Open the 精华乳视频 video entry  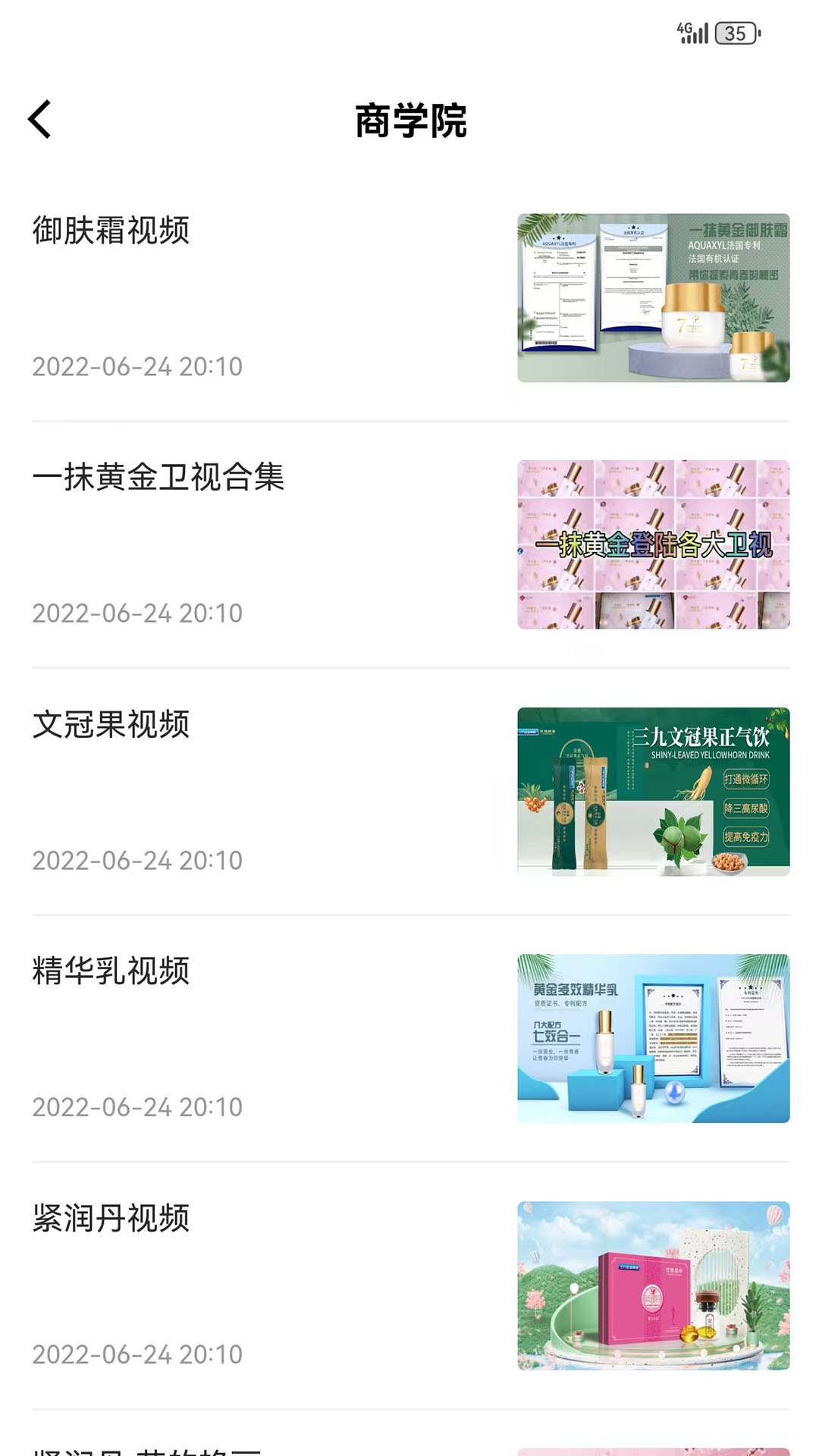[111, 972]
